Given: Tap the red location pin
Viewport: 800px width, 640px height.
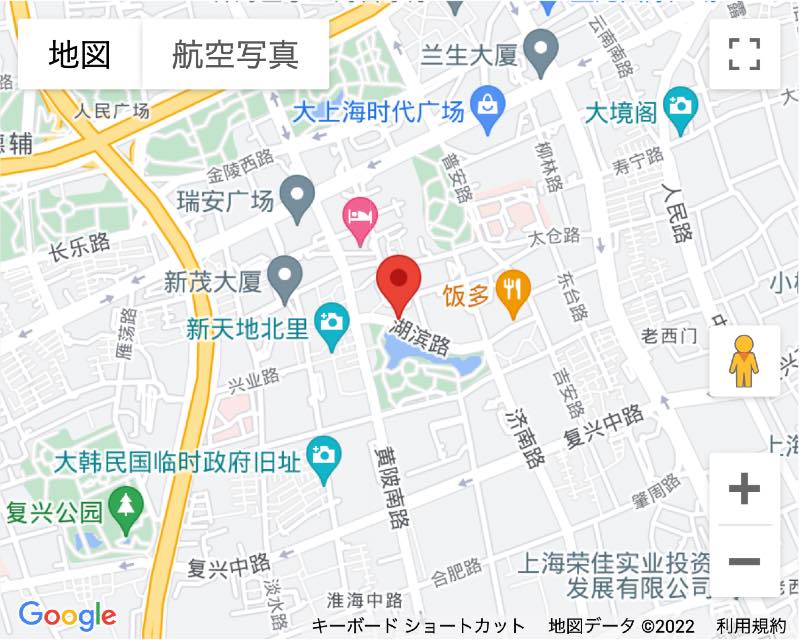Looking at the screenshot, I should click(399, 282).
